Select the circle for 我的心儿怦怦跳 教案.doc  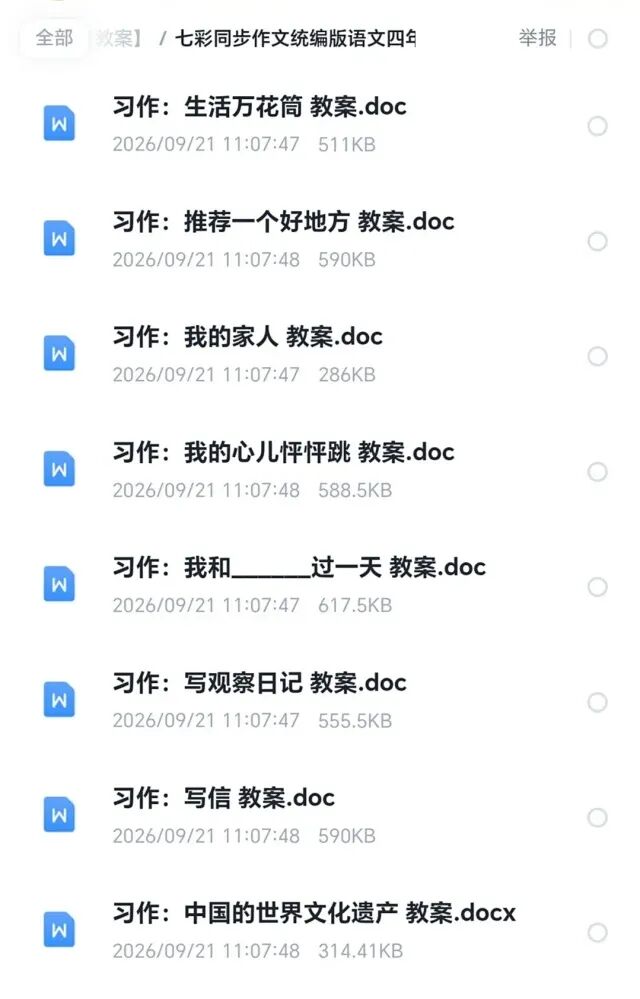[x=597, y=472]
